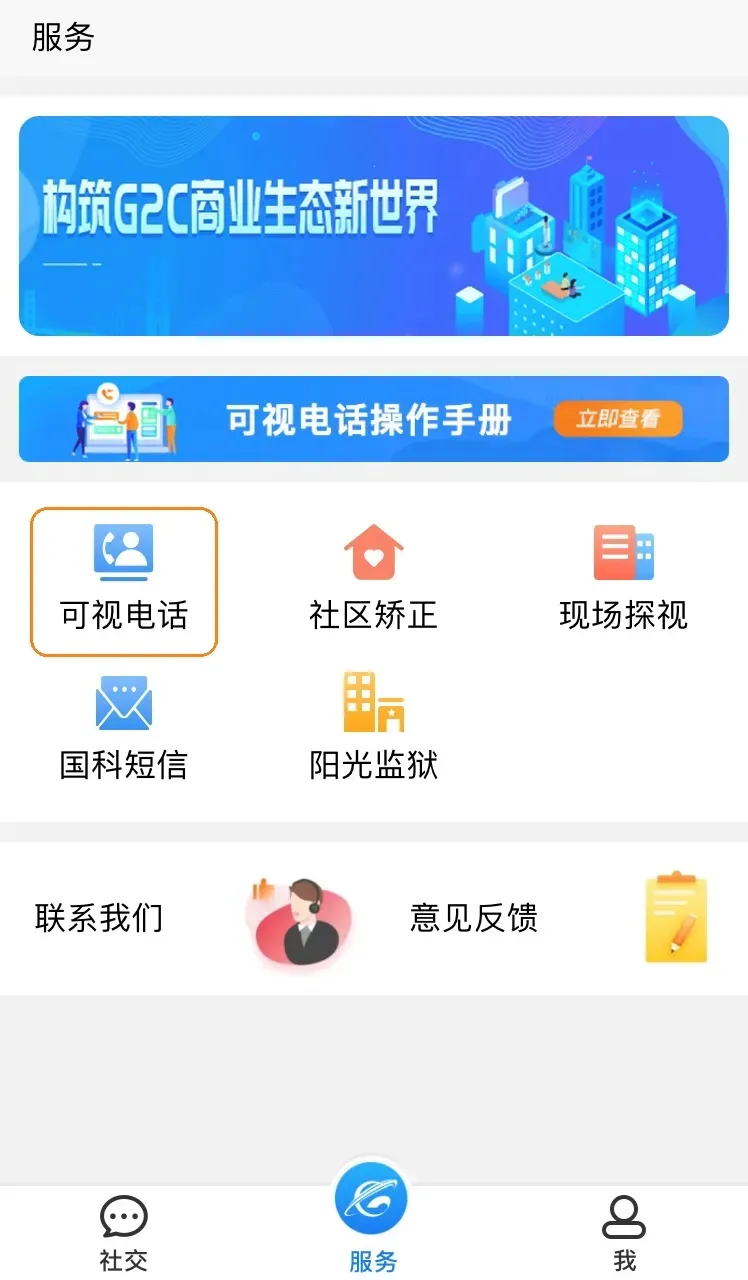
Task: Click the 立即查看 view now button
Action: [x=617, y=420]
